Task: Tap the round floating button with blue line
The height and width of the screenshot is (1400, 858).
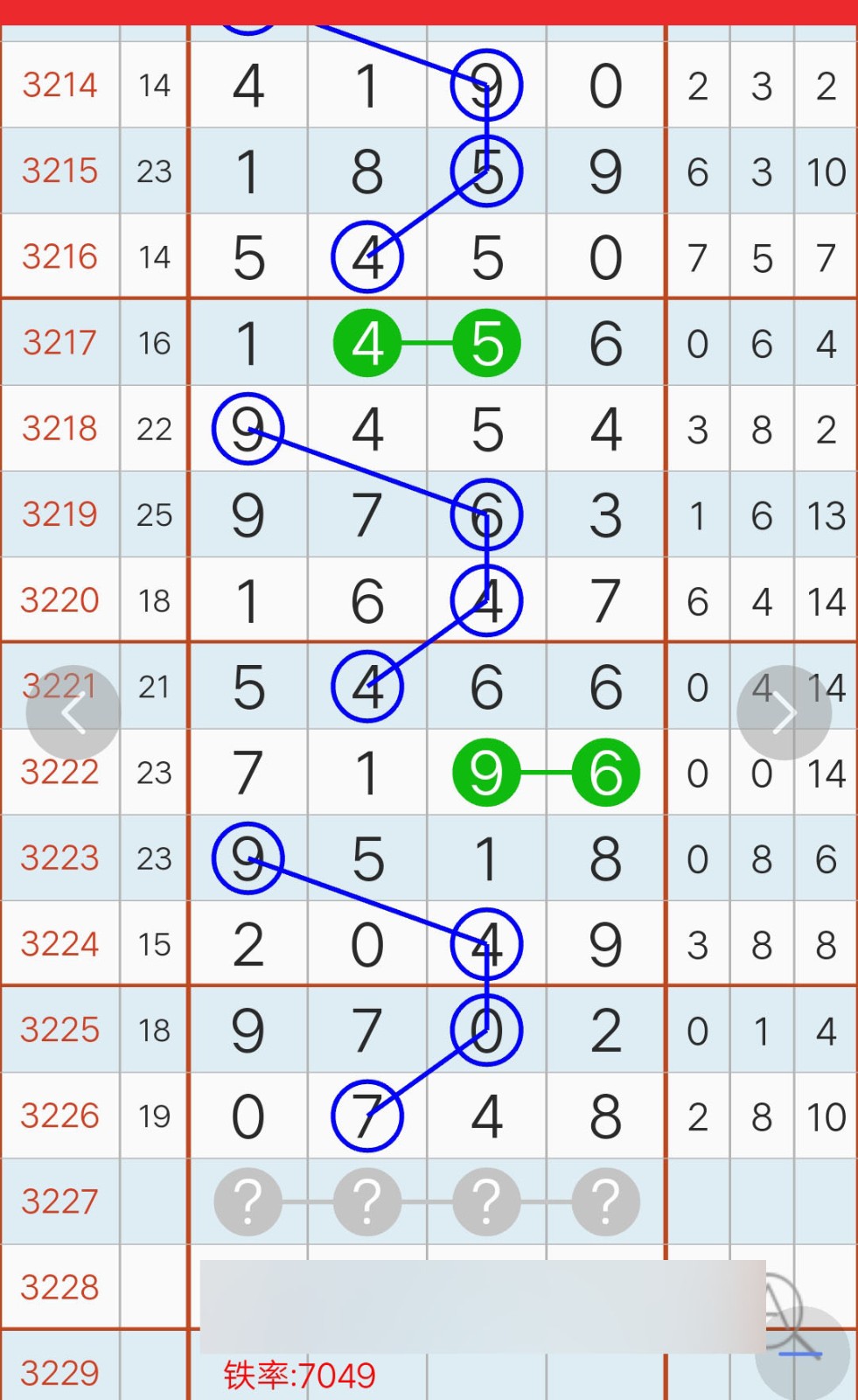Action: pyautogui.click(x=802, y=1354)
